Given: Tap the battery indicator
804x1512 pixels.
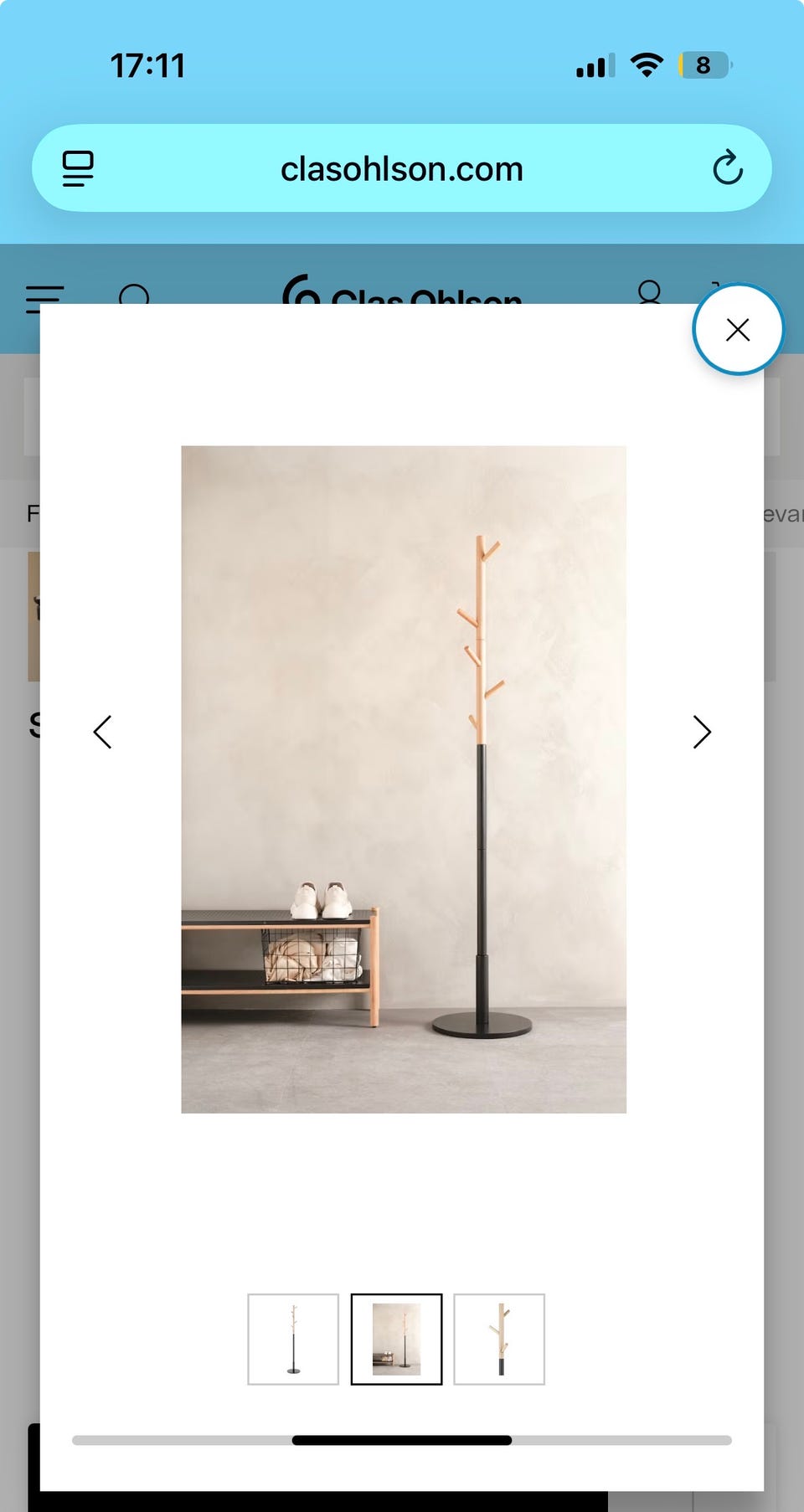Looking at the screenshot, I should click(704, 64).
